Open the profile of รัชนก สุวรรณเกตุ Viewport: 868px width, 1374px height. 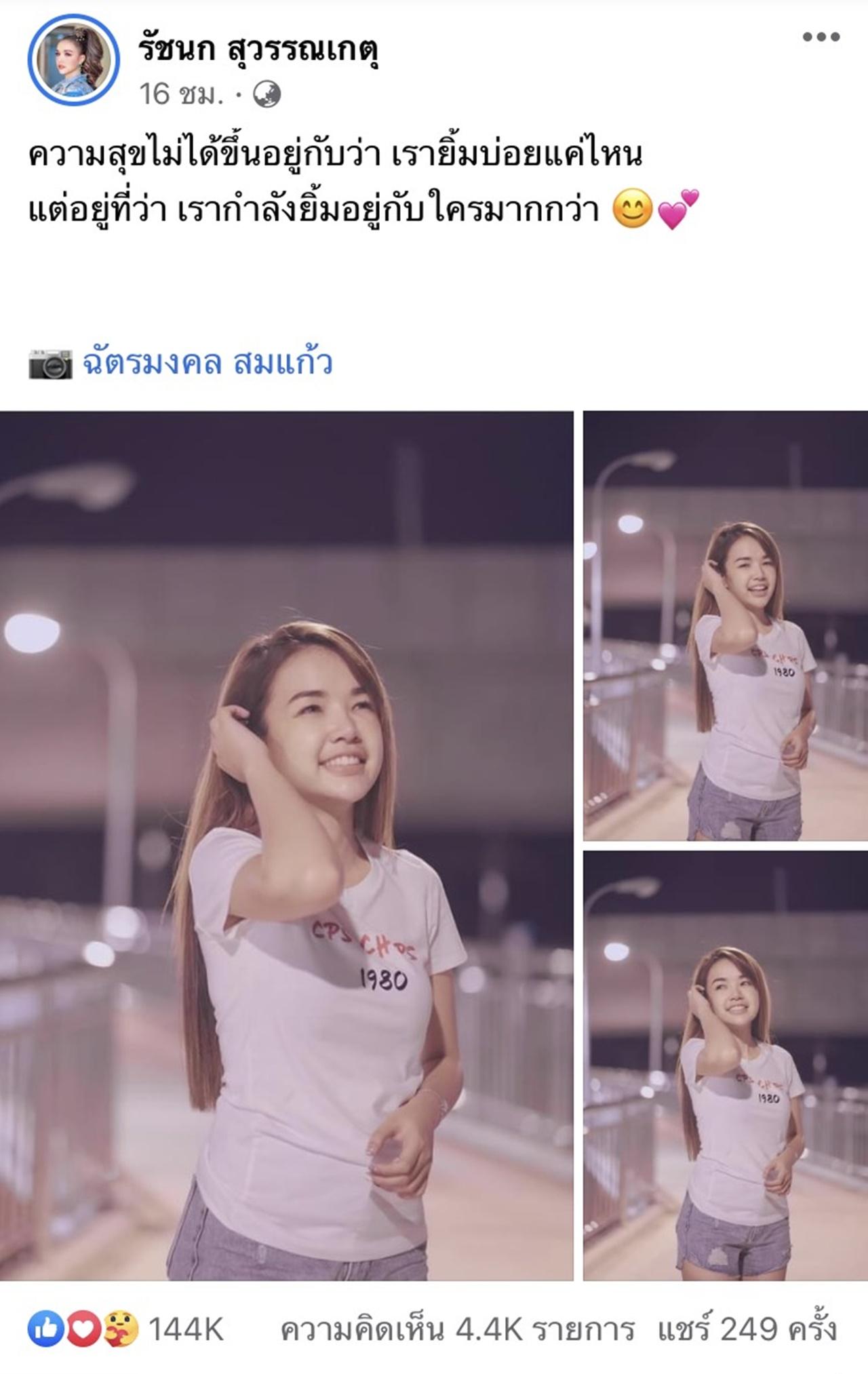pos(258,50)
